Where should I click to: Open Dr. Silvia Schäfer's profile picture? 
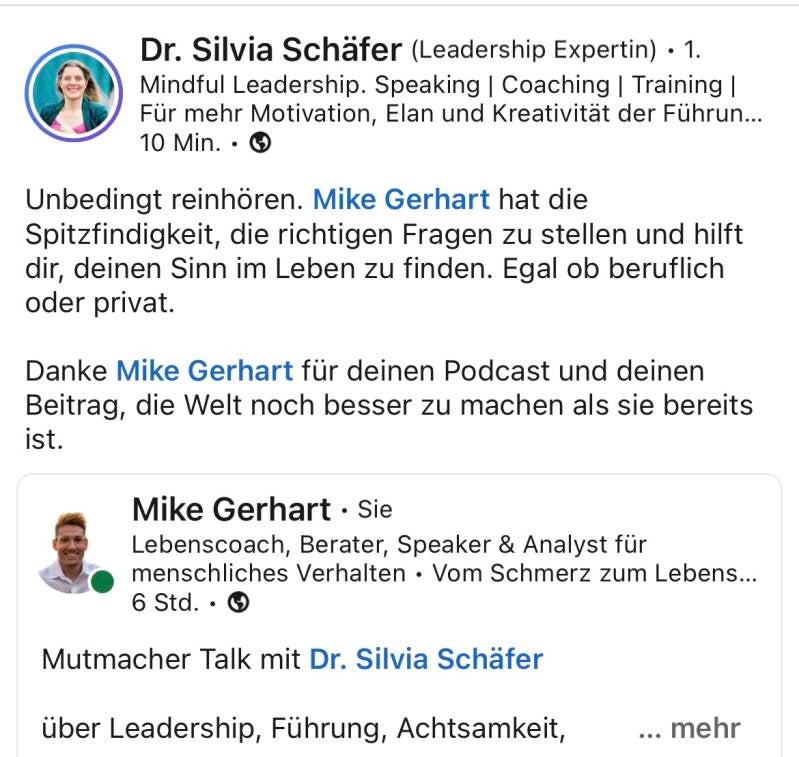(73, 92)
